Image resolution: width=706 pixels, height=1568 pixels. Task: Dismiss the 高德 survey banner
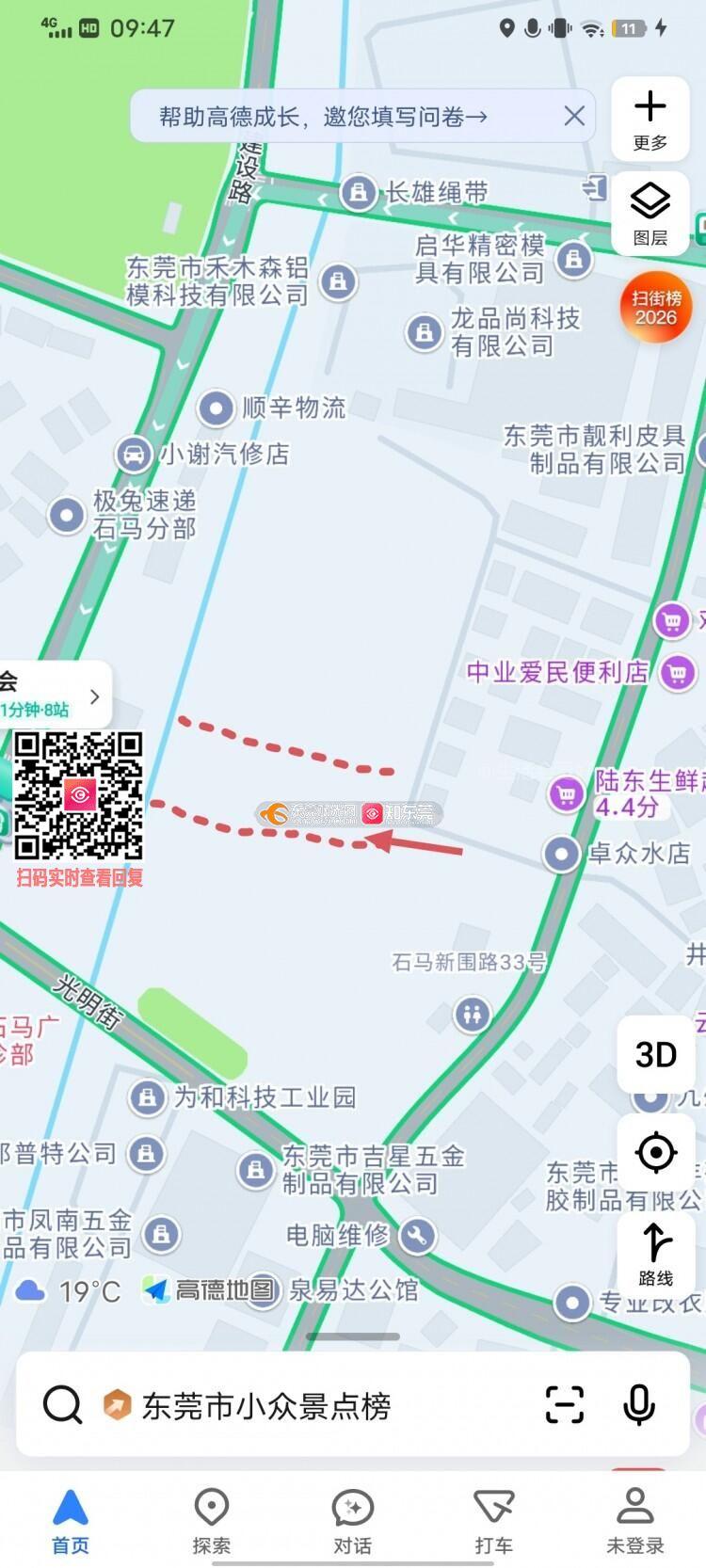(573, 116)
